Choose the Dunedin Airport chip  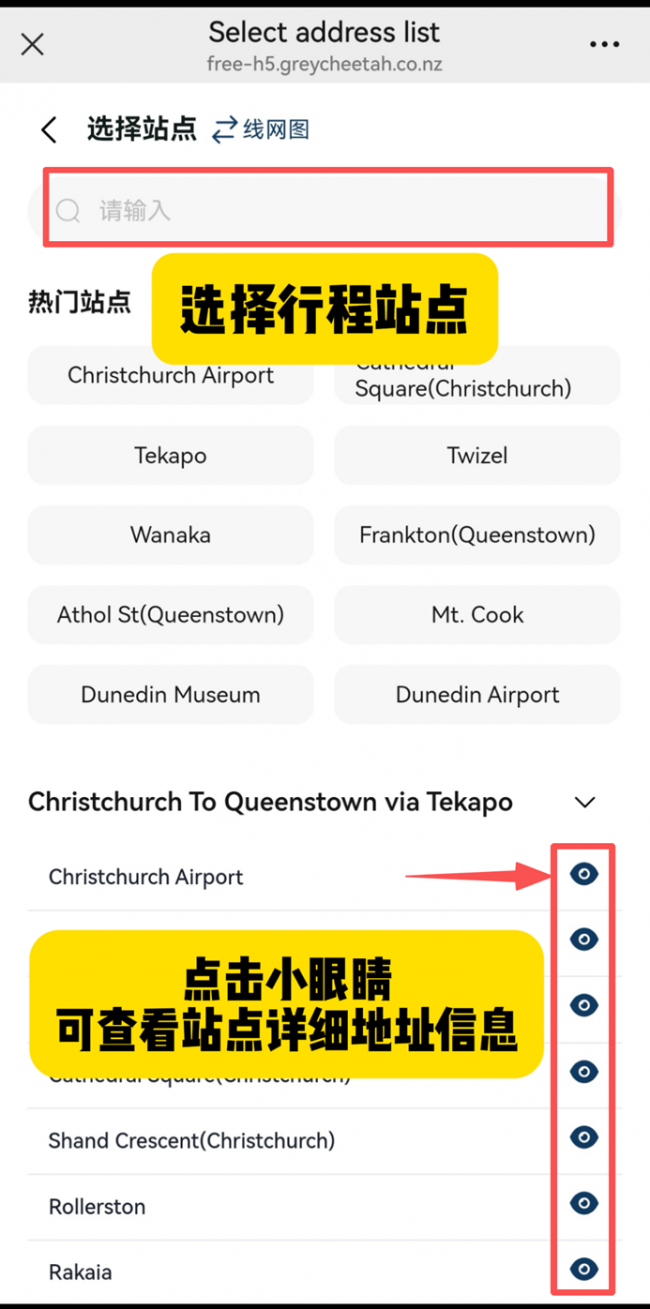tap(477, 695)
